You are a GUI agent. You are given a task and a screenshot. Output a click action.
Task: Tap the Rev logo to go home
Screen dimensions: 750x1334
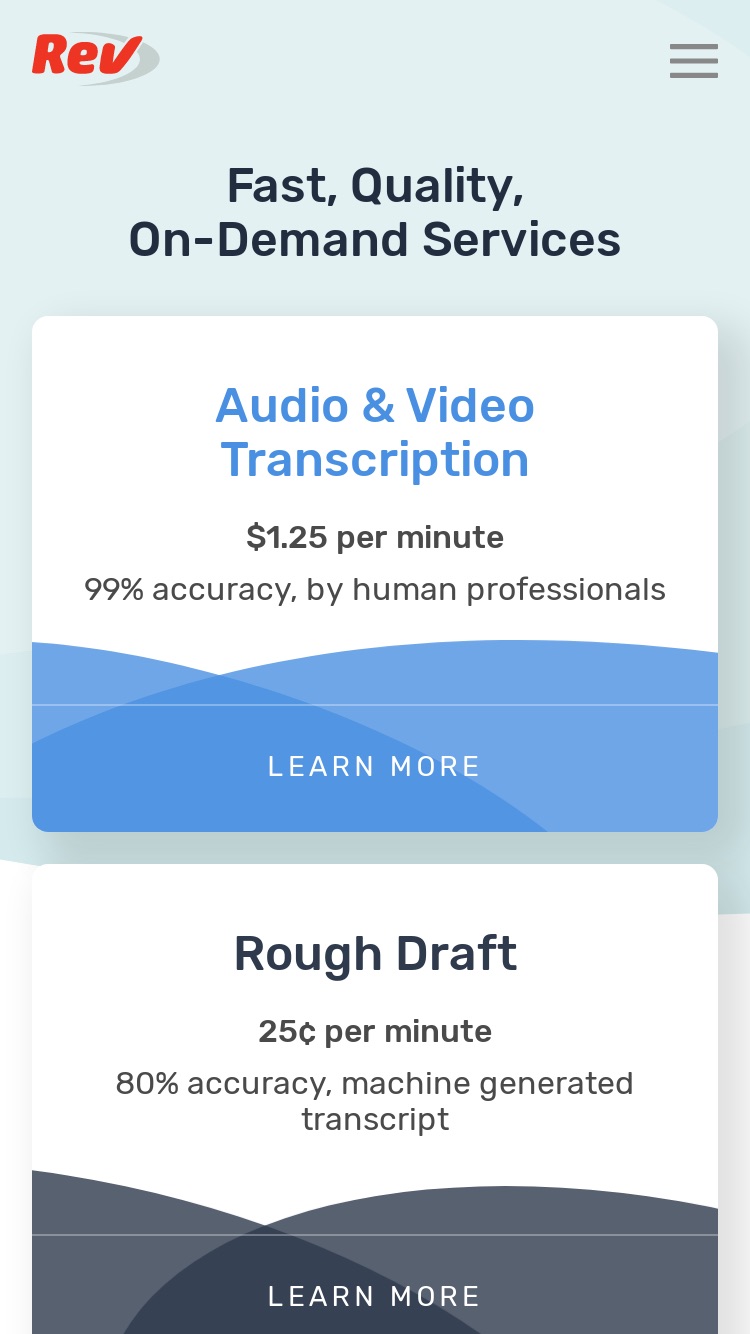(95, 59)
